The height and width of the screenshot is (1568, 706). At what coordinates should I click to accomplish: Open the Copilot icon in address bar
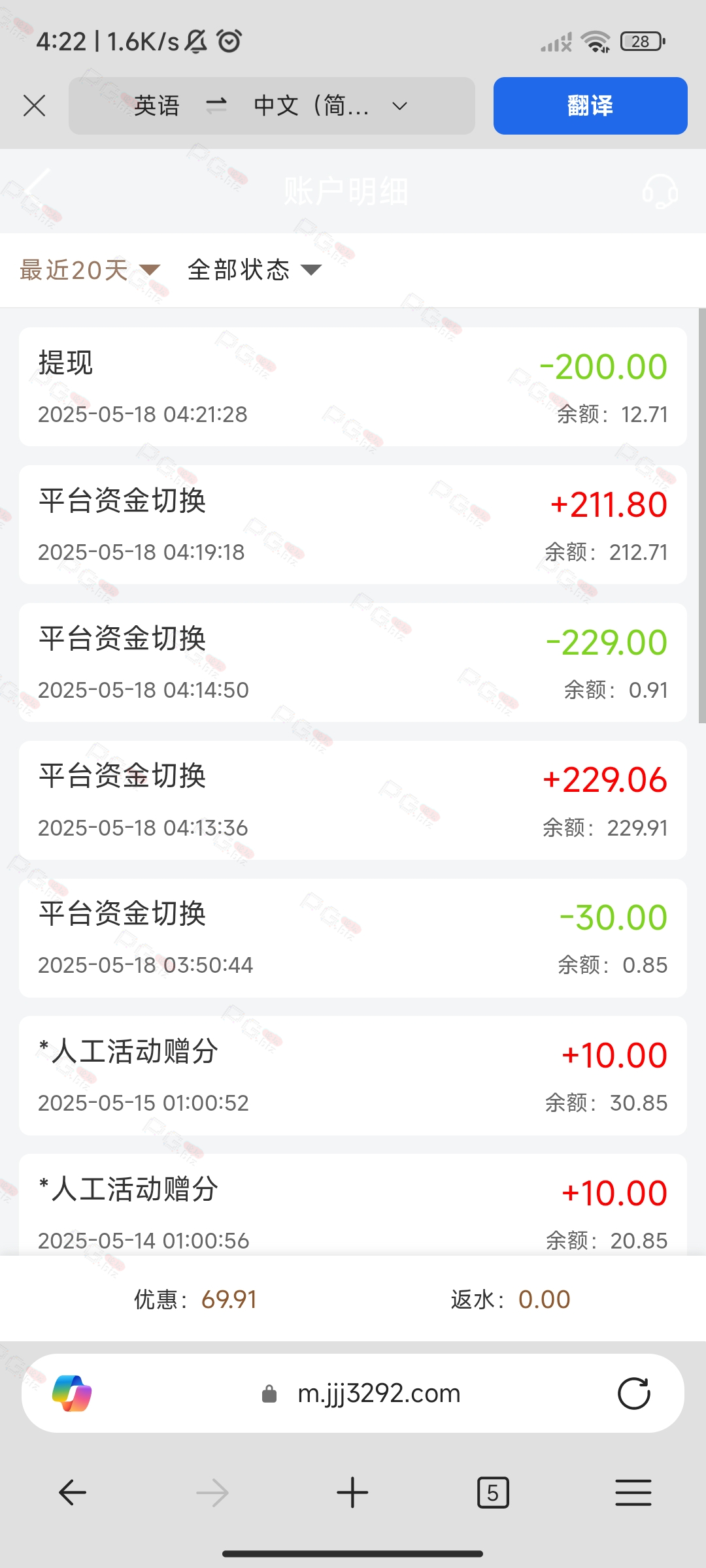[72, 1394]
